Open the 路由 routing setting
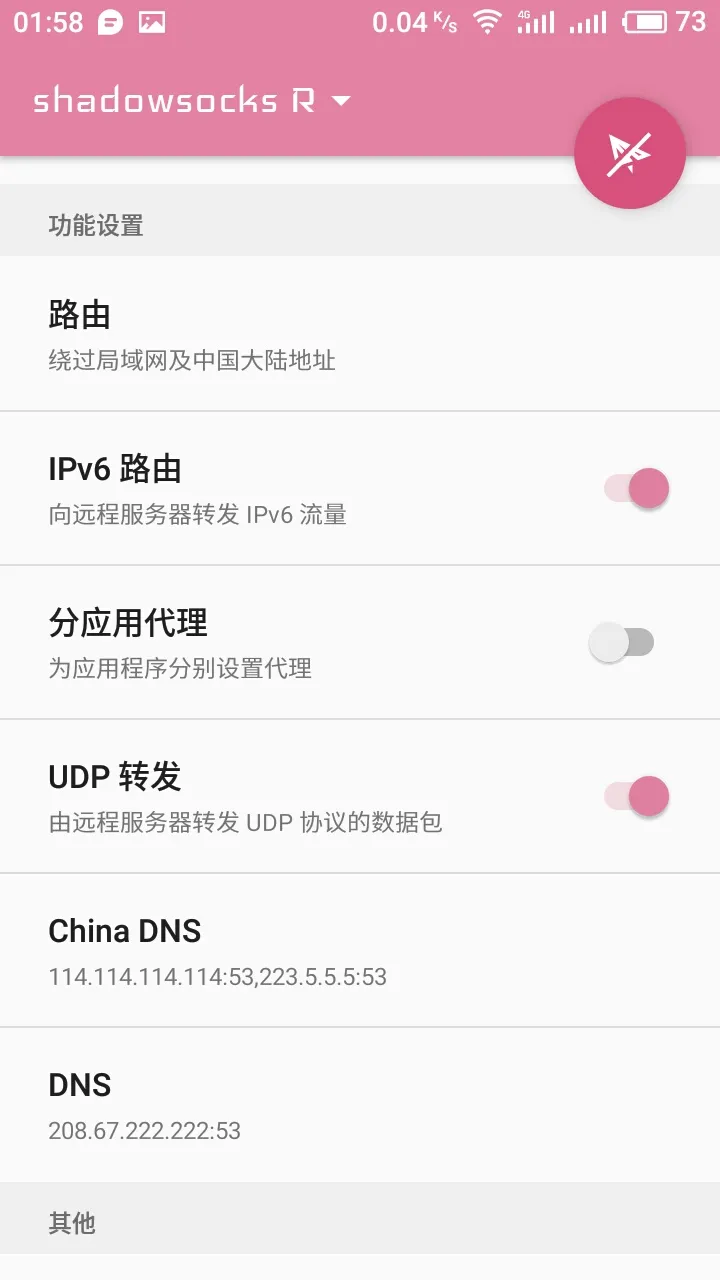This screenshot has width=720, height=1280. pyautogui.click(x=360, y=334)
